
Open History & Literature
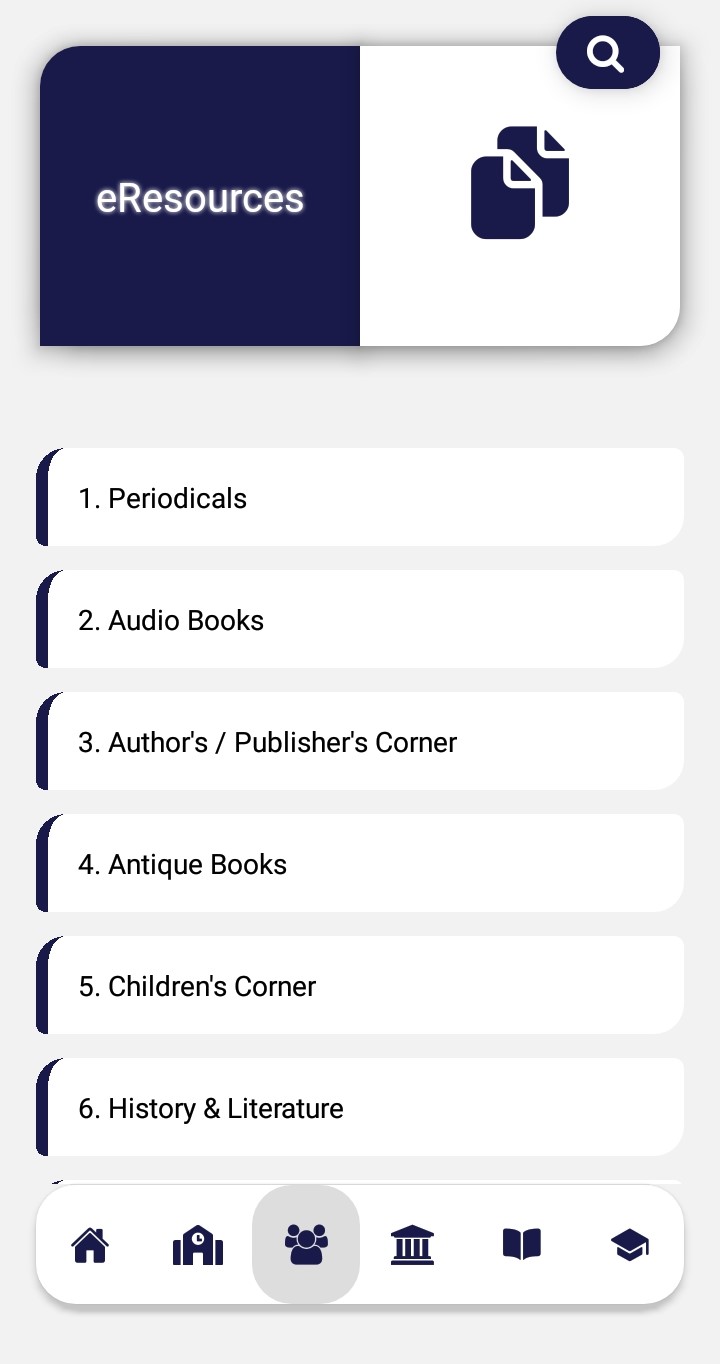click(360, 1107)
